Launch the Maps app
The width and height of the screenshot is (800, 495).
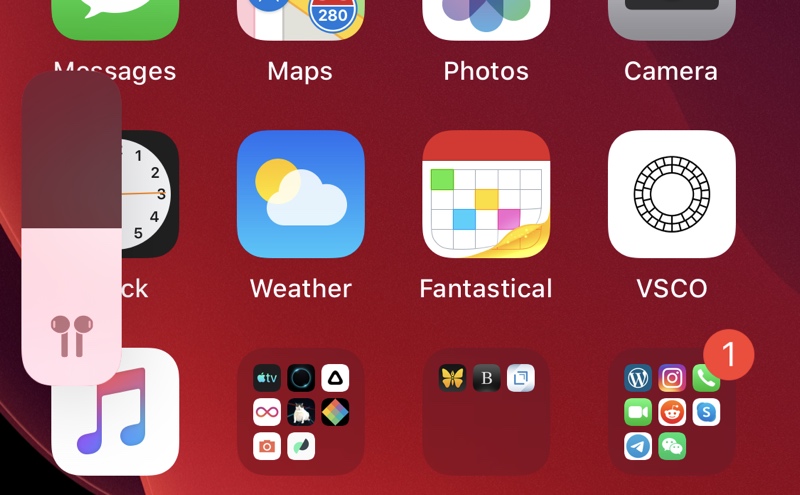(300, 20)
